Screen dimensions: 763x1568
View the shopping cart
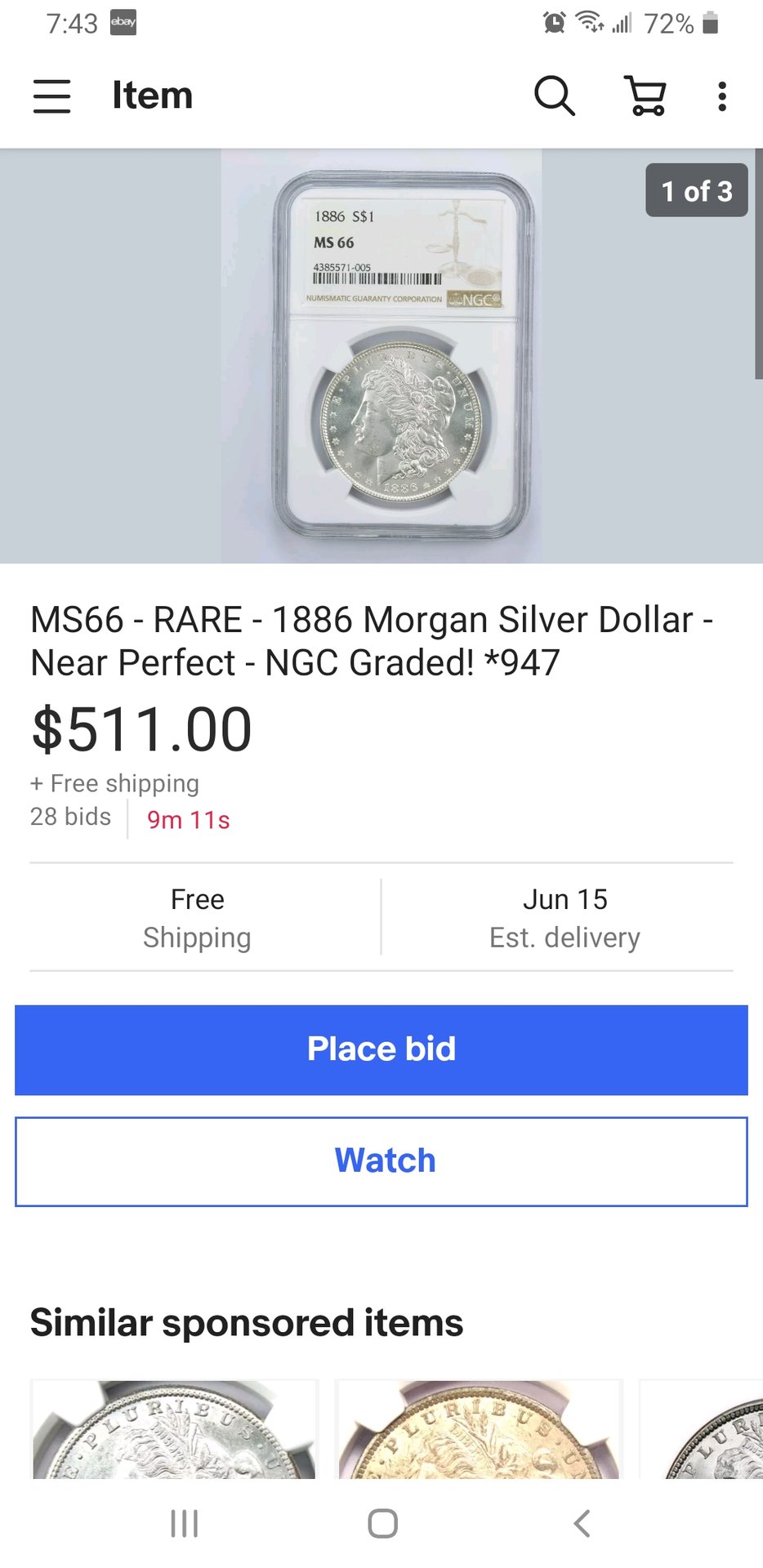pos(645,96)
